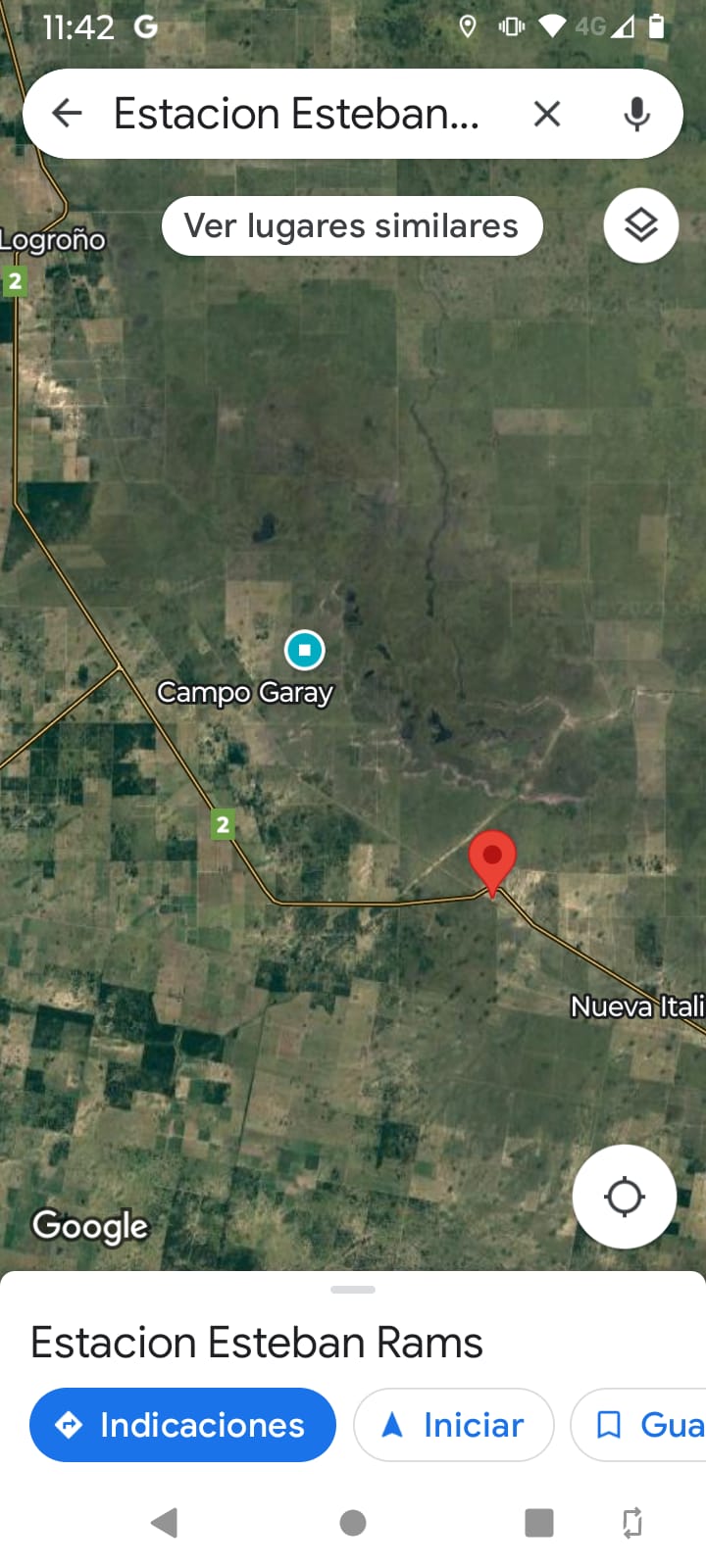This screenshot has height=1568, width=706.
Task: Tap Ver lugares similares chip
Action: click(352, 226)
